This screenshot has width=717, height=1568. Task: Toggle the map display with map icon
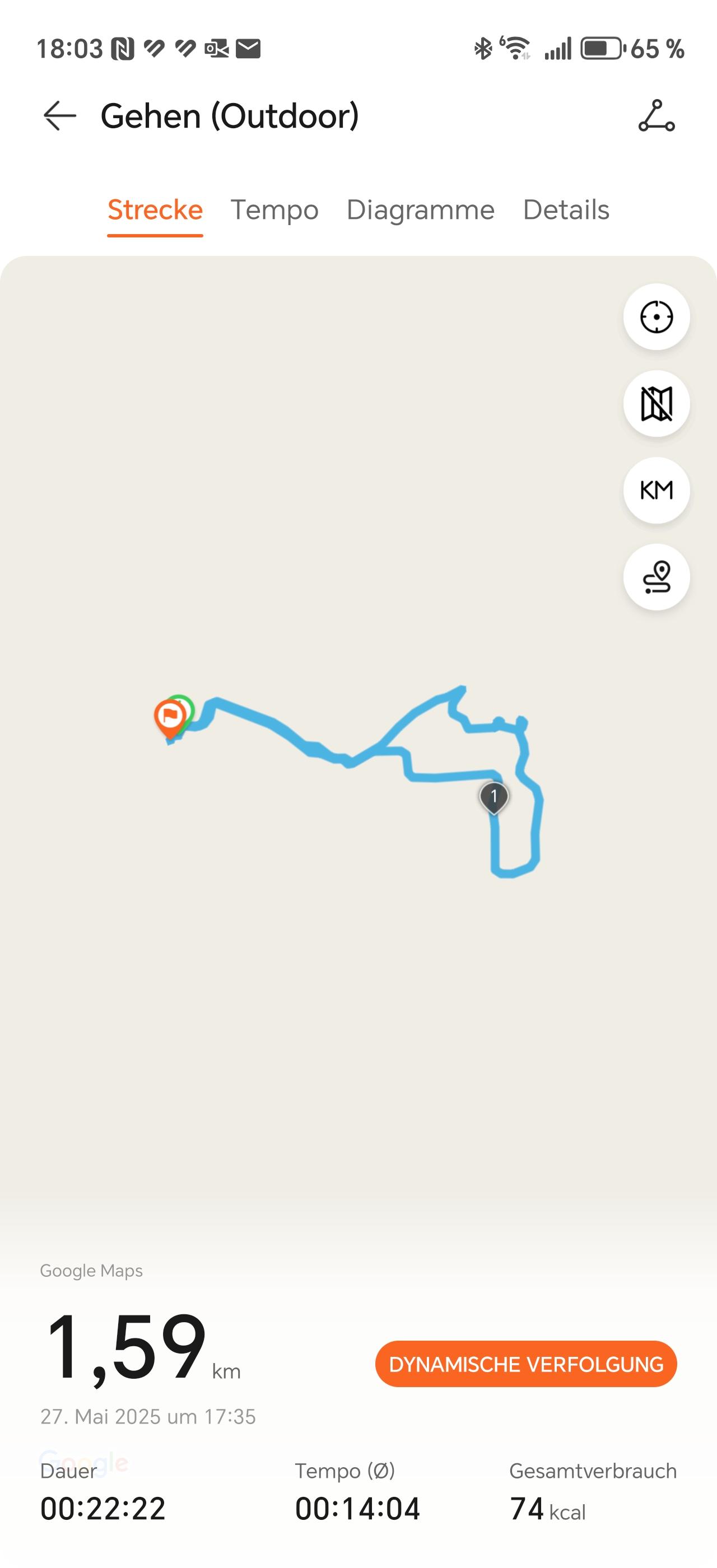tap(656, 404)
